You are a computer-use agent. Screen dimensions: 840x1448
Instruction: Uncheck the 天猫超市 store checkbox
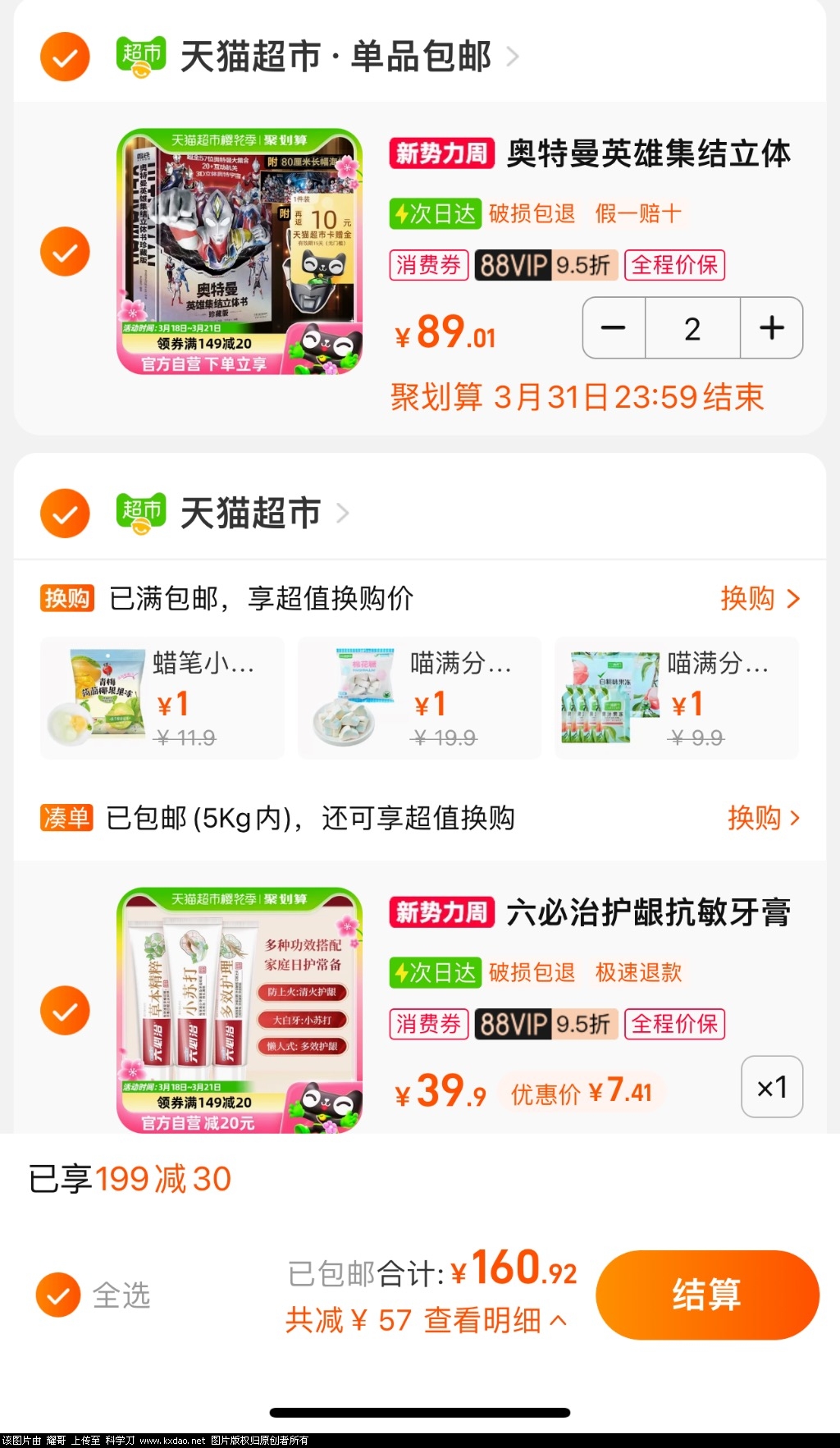65,514
